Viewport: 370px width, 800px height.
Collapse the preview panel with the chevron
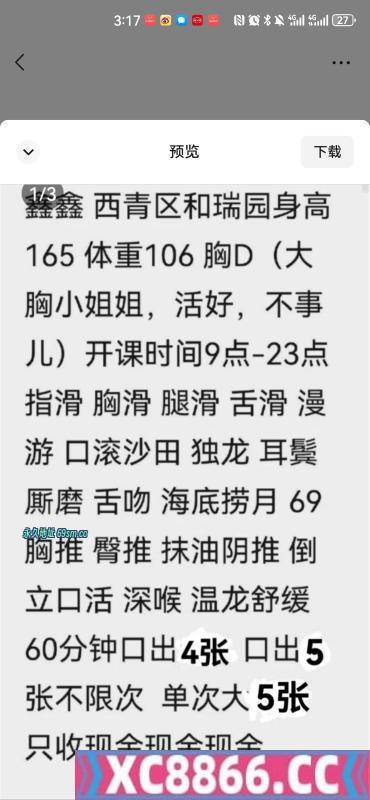[x=28, y=152]
